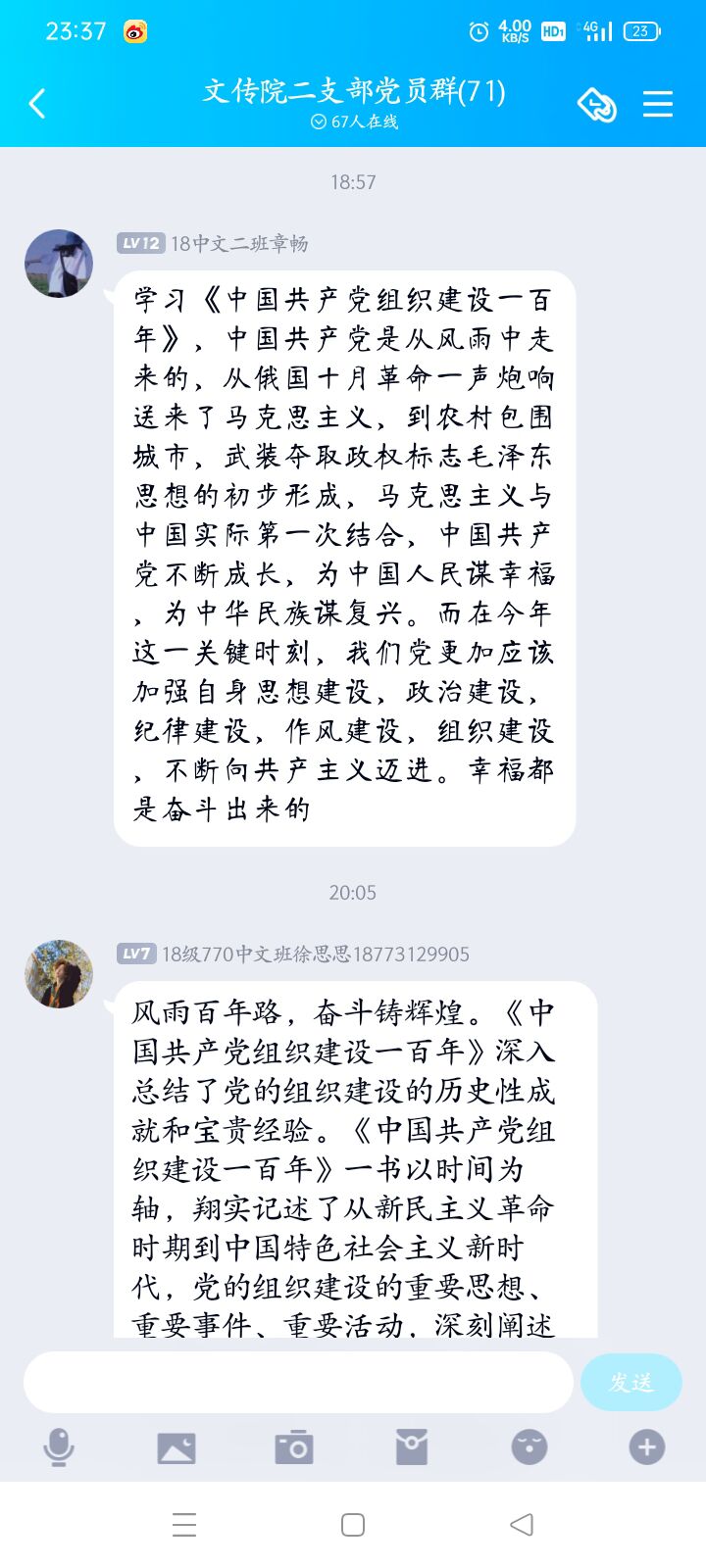This screenshot has height=1568, width=706.
Task: Open the group settings menu icon
Action: 658,104
